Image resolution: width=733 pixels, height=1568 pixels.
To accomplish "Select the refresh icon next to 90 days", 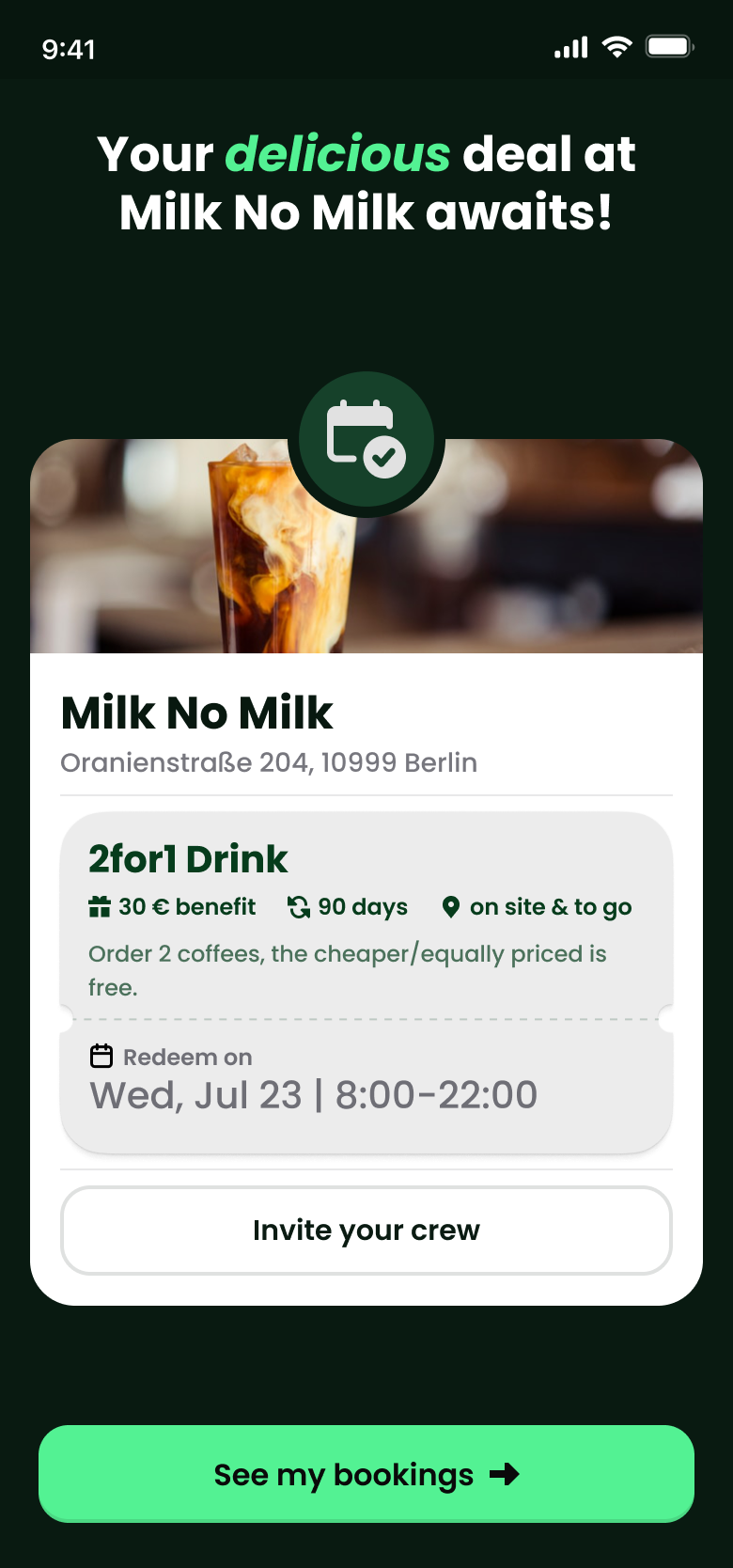I will tap(298, 907).
